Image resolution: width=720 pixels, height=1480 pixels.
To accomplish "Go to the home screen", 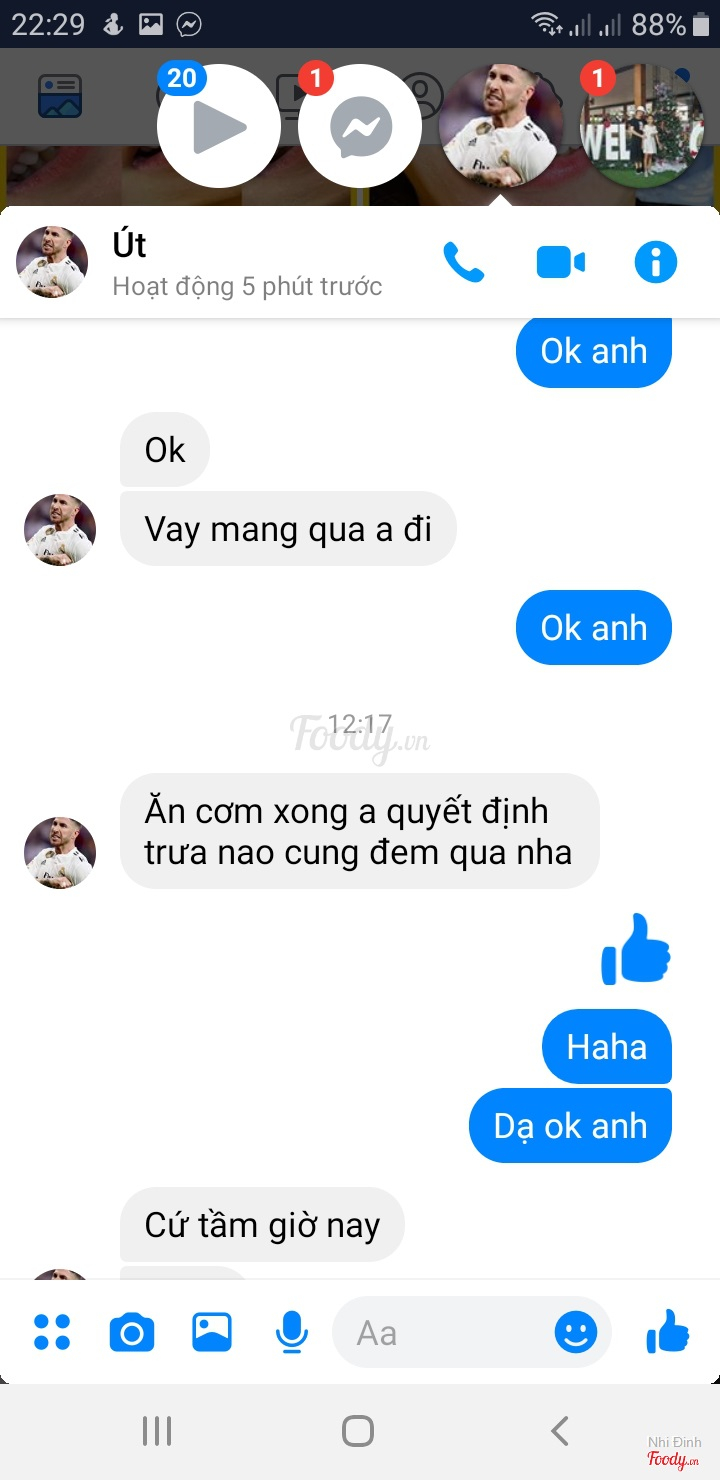I will click(358, 1431).
